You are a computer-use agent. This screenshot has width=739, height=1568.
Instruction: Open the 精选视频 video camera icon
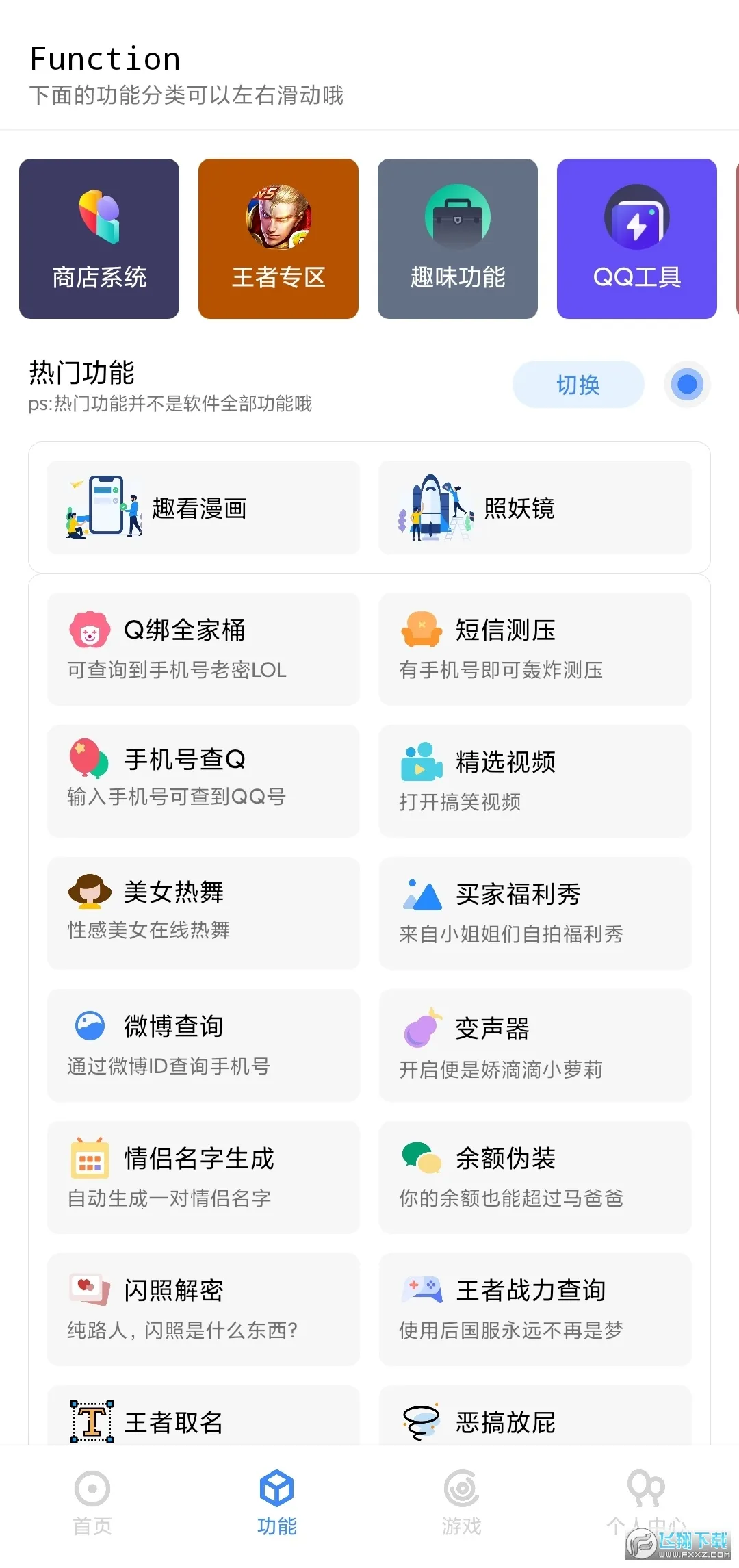click(x=419, y=762)
